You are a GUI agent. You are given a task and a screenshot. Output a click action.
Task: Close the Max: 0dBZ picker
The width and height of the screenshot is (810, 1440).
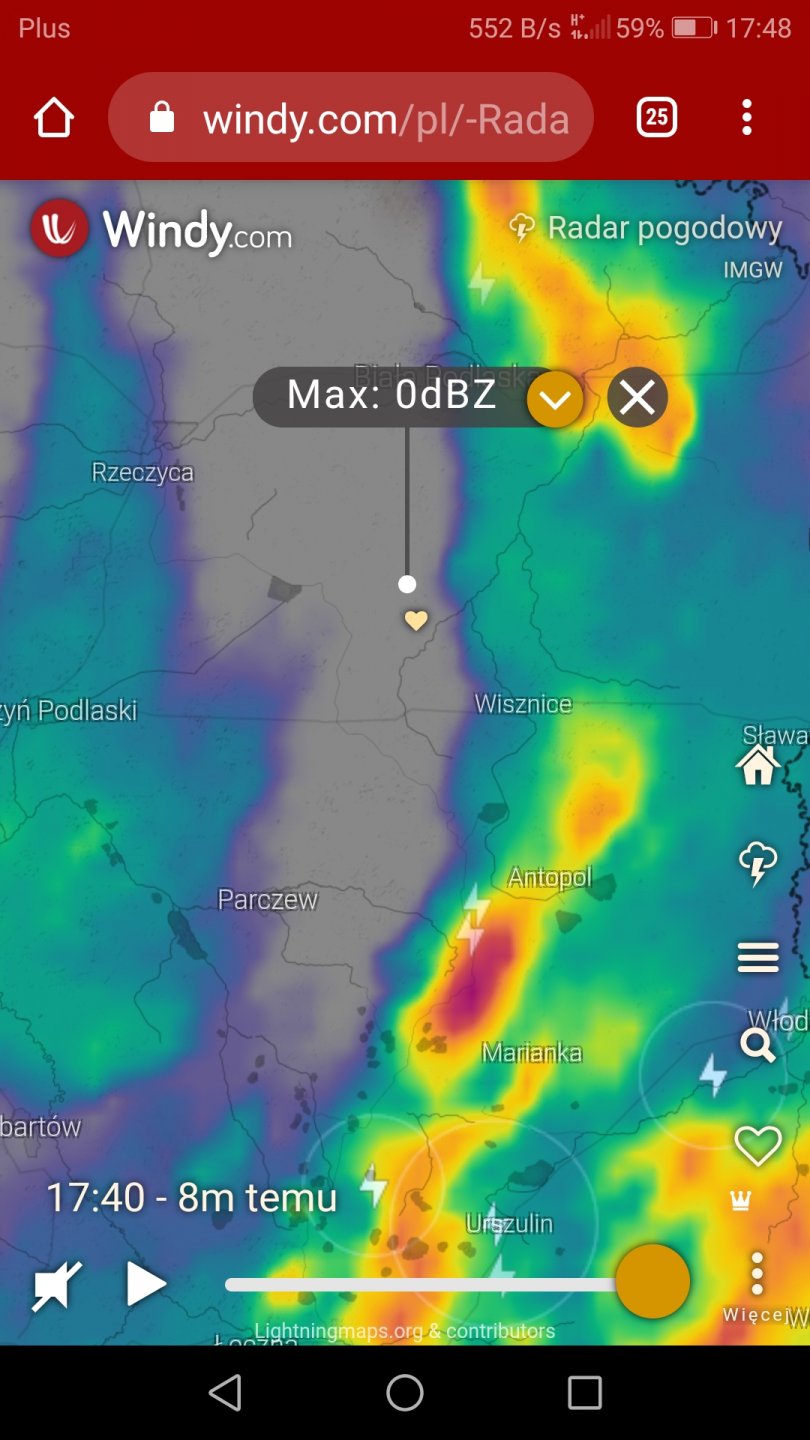pyautogui.click(x=637, y=398)
